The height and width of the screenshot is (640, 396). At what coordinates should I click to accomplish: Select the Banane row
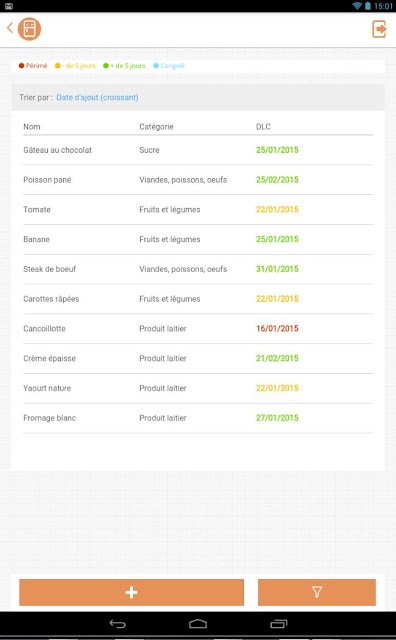(198, 240)
